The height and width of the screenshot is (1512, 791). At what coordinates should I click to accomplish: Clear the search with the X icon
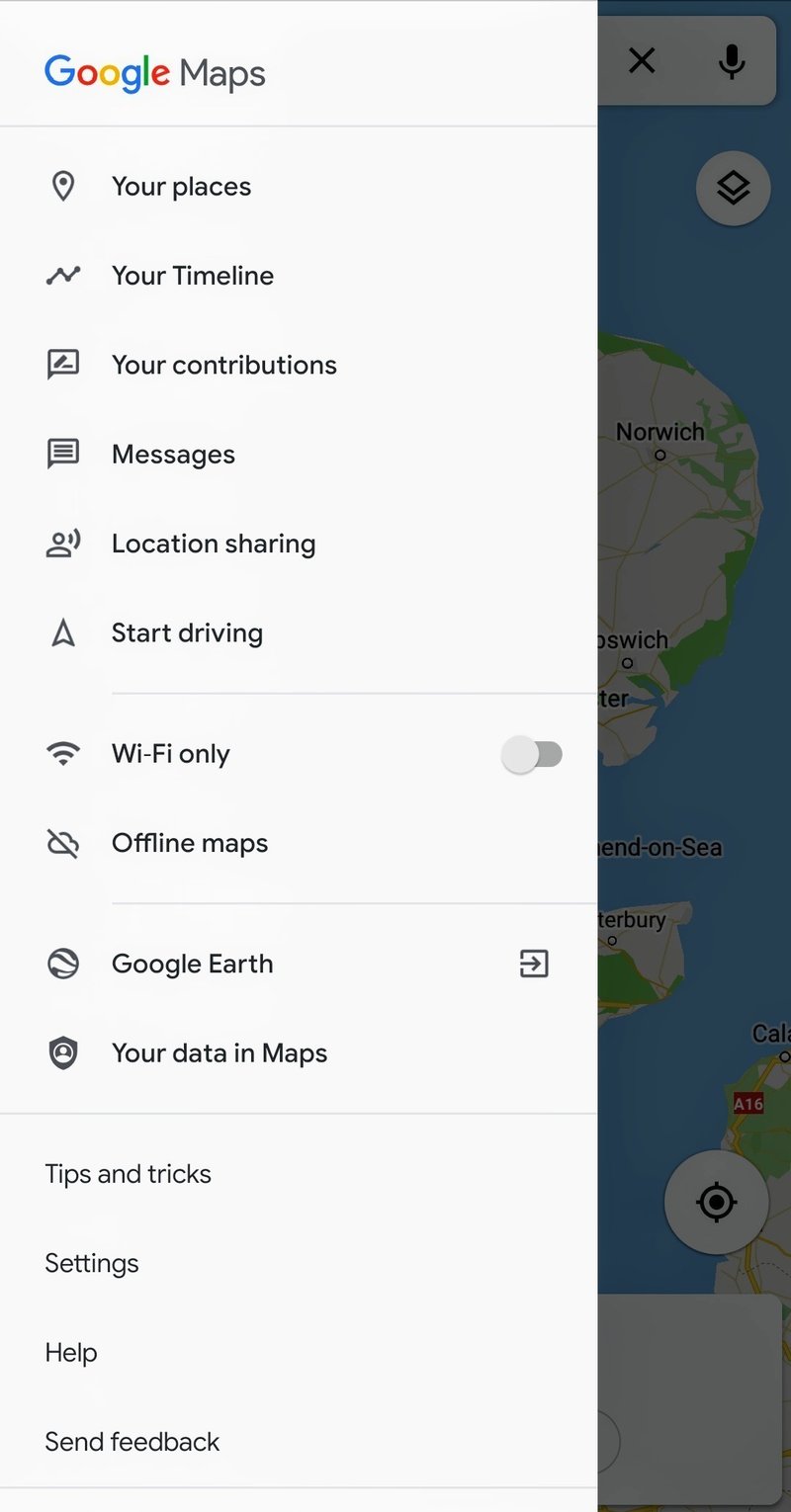642,61
